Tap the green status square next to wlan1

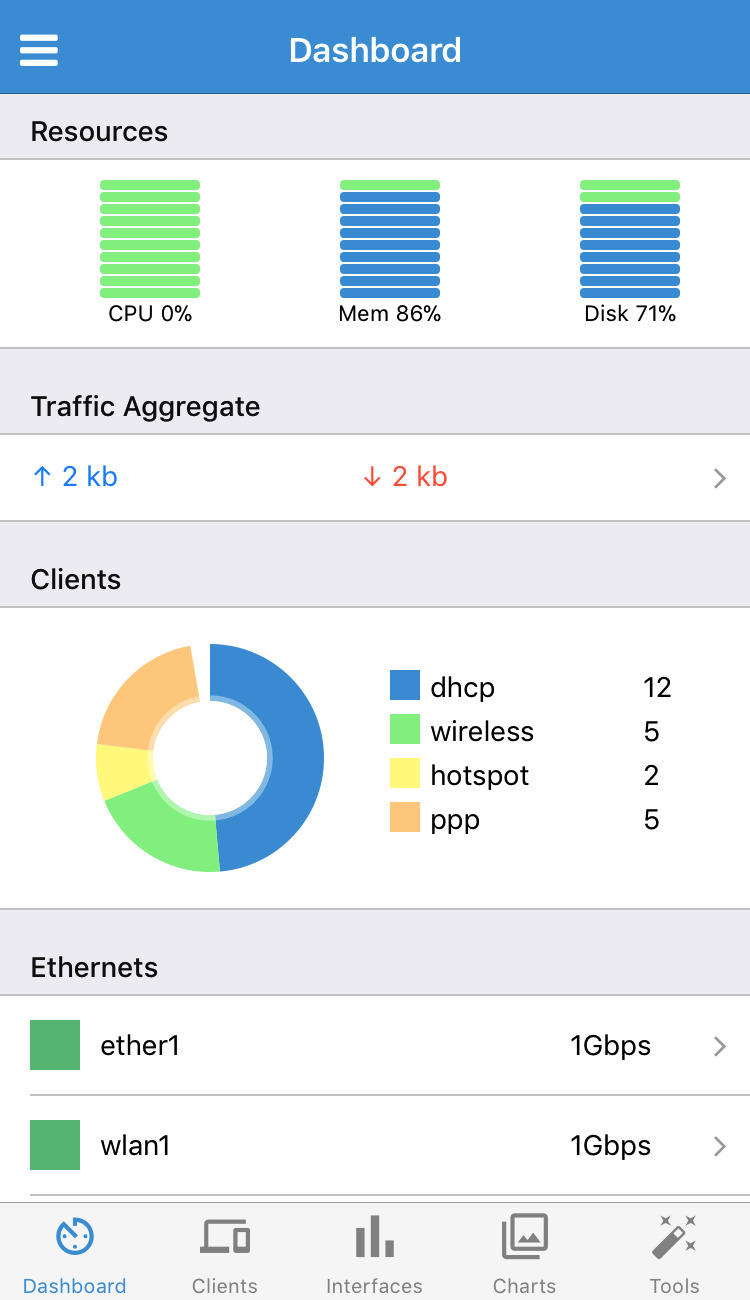[55, 1144]
